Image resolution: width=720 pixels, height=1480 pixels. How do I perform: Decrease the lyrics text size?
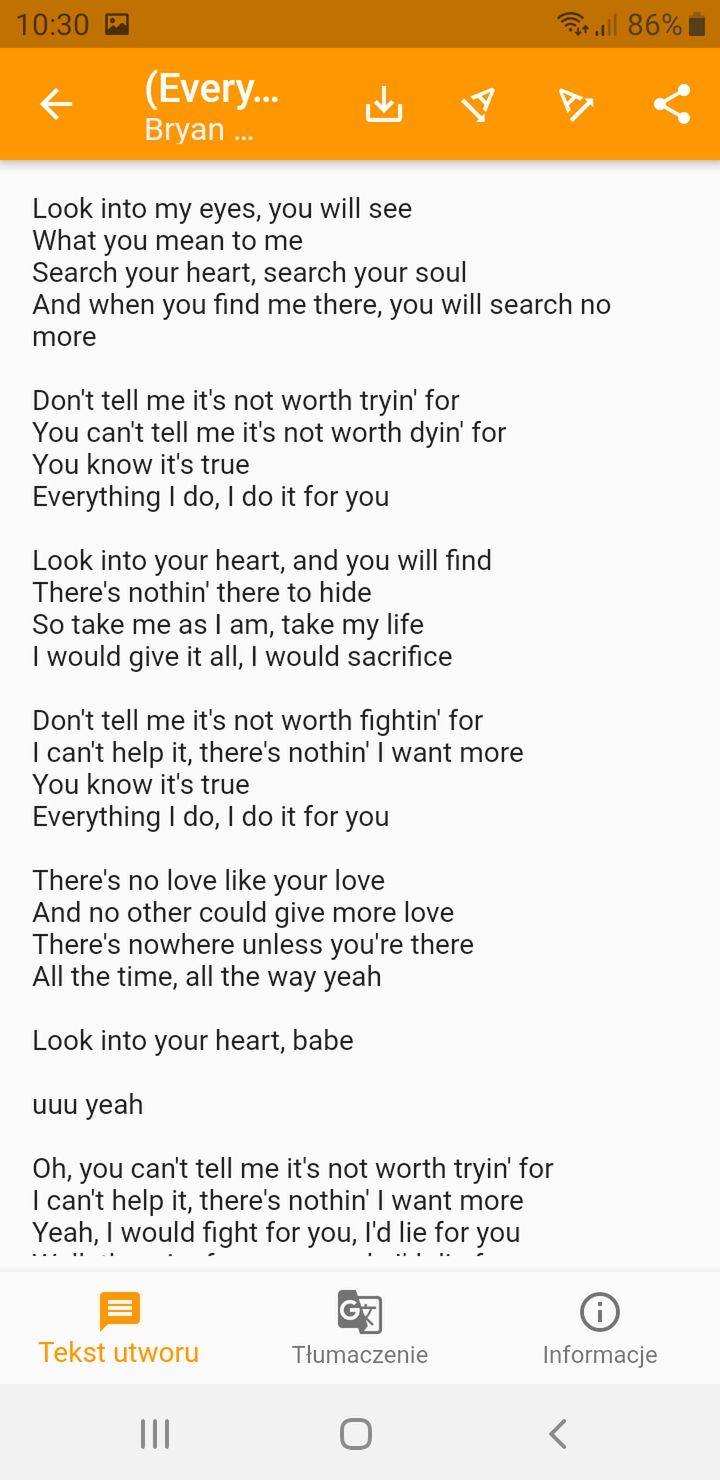(x=479, y=104)
